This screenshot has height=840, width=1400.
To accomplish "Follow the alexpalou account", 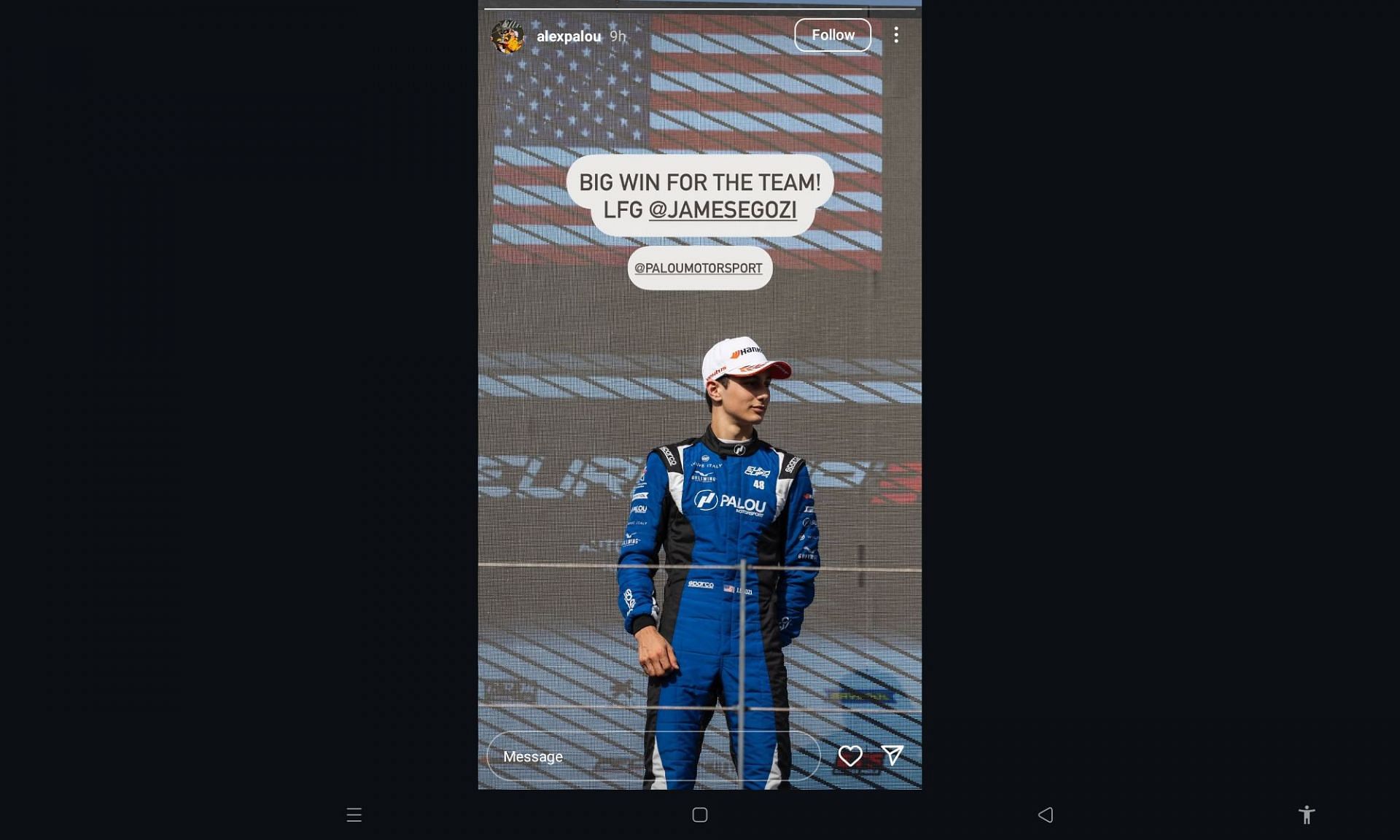I will point(832,35).
